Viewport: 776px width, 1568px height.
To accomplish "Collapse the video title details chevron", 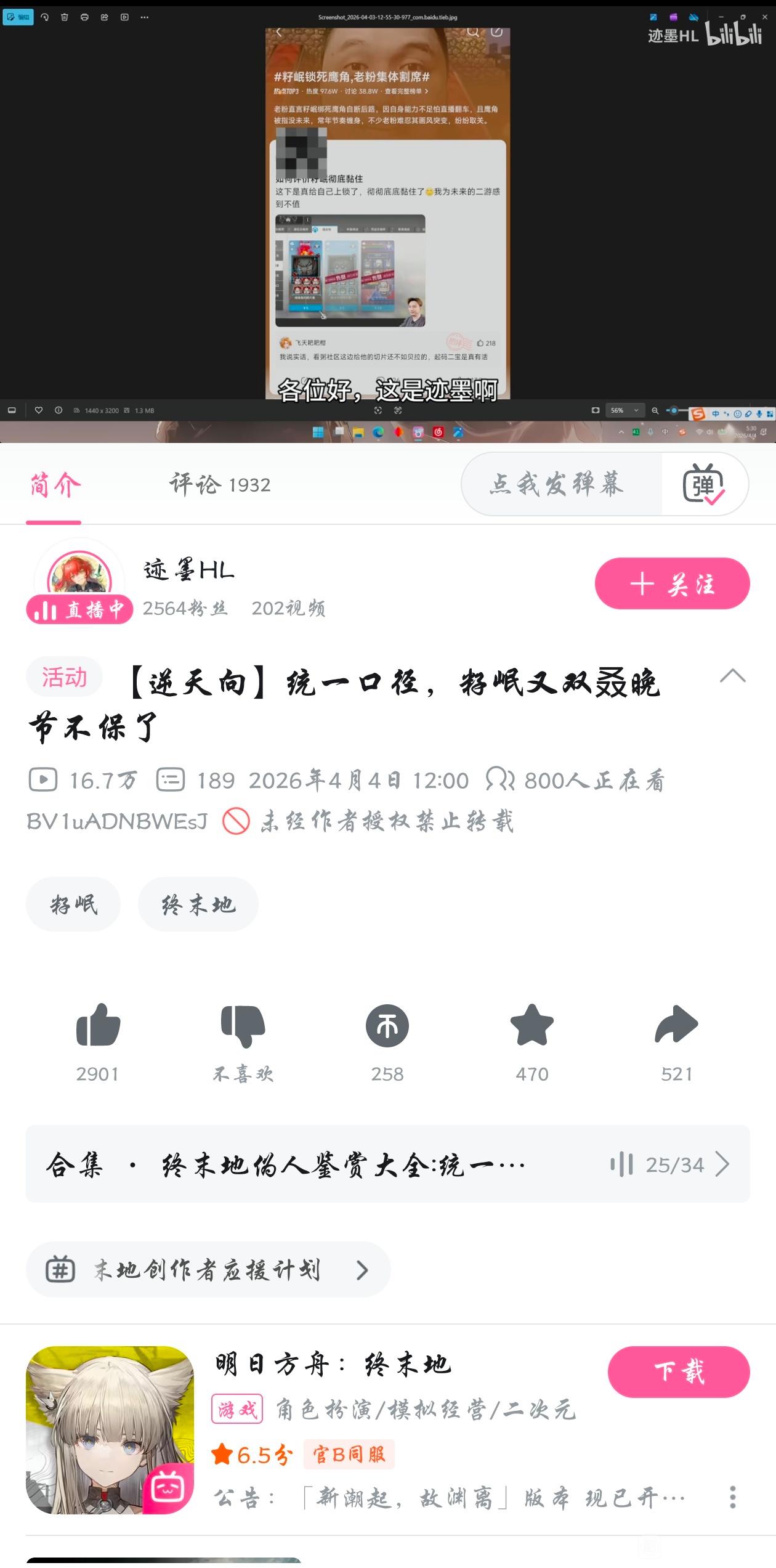I will [732, 676].
